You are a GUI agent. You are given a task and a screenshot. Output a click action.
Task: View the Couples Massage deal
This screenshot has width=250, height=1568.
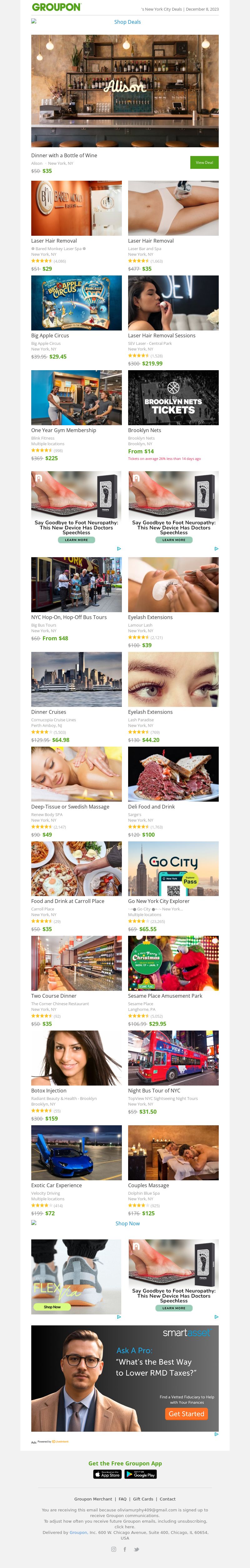click(x=173, y=1152)
